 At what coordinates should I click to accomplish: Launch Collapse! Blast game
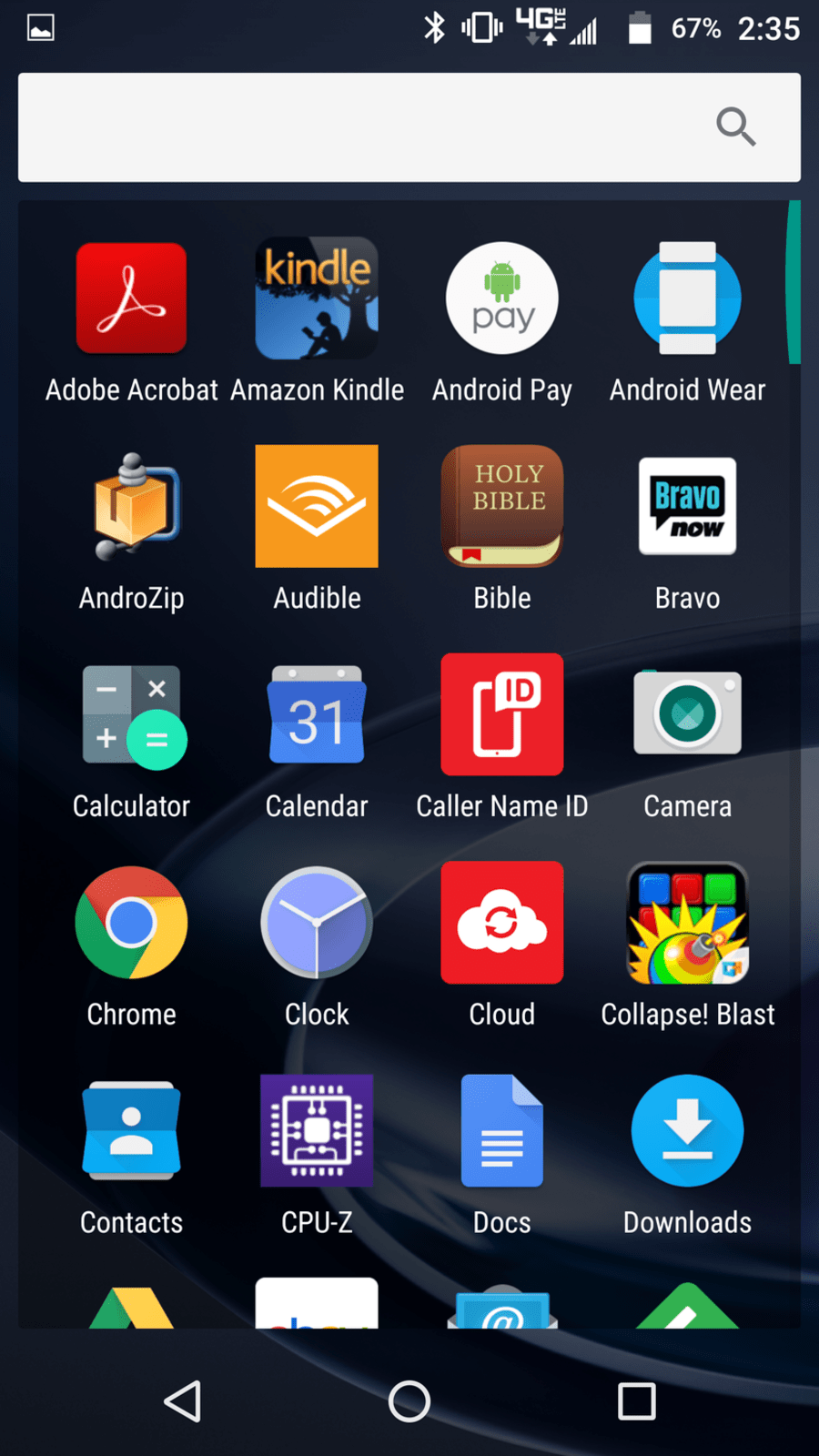point(687,923)
